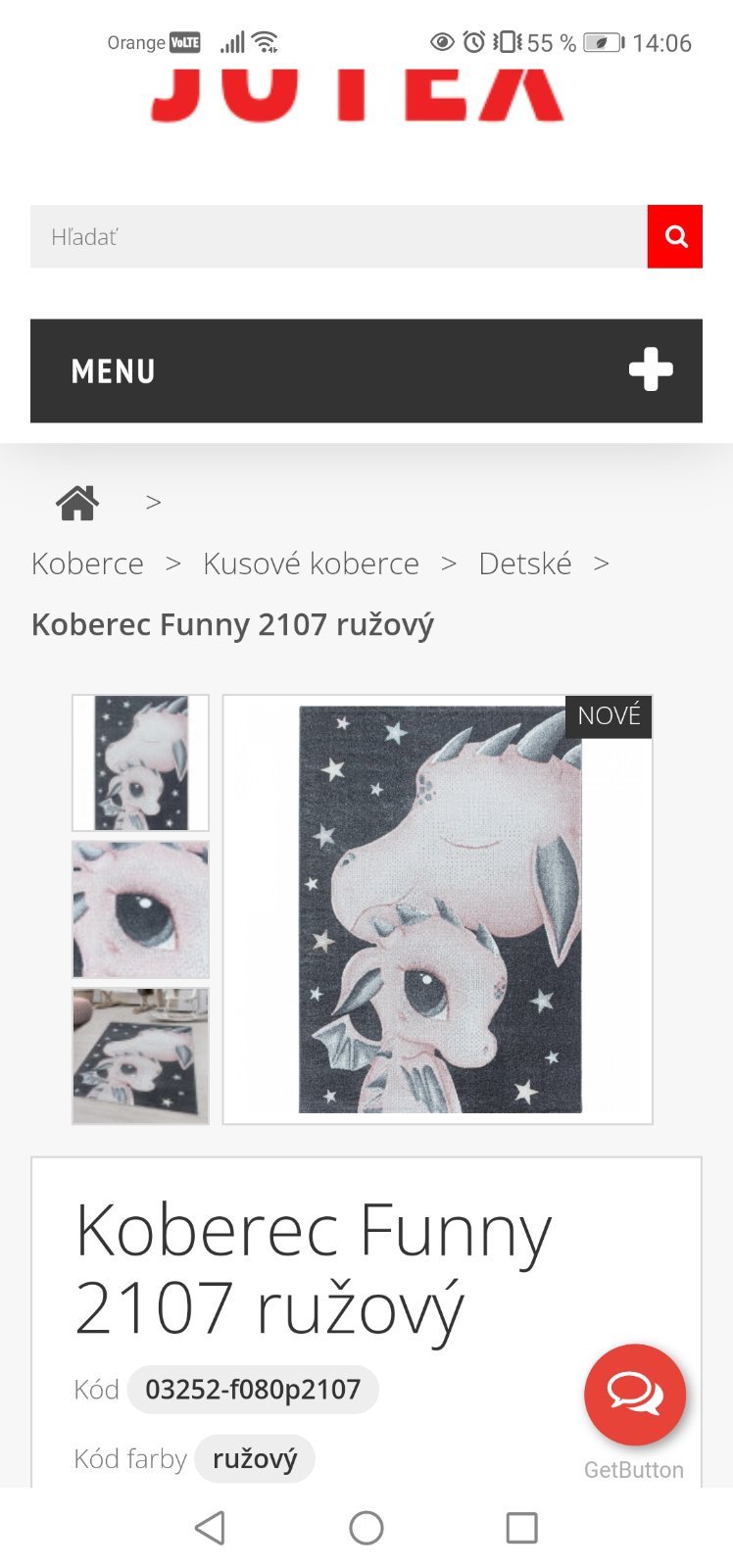Select the rug-in-room thumbnail

click(140, 1055)
